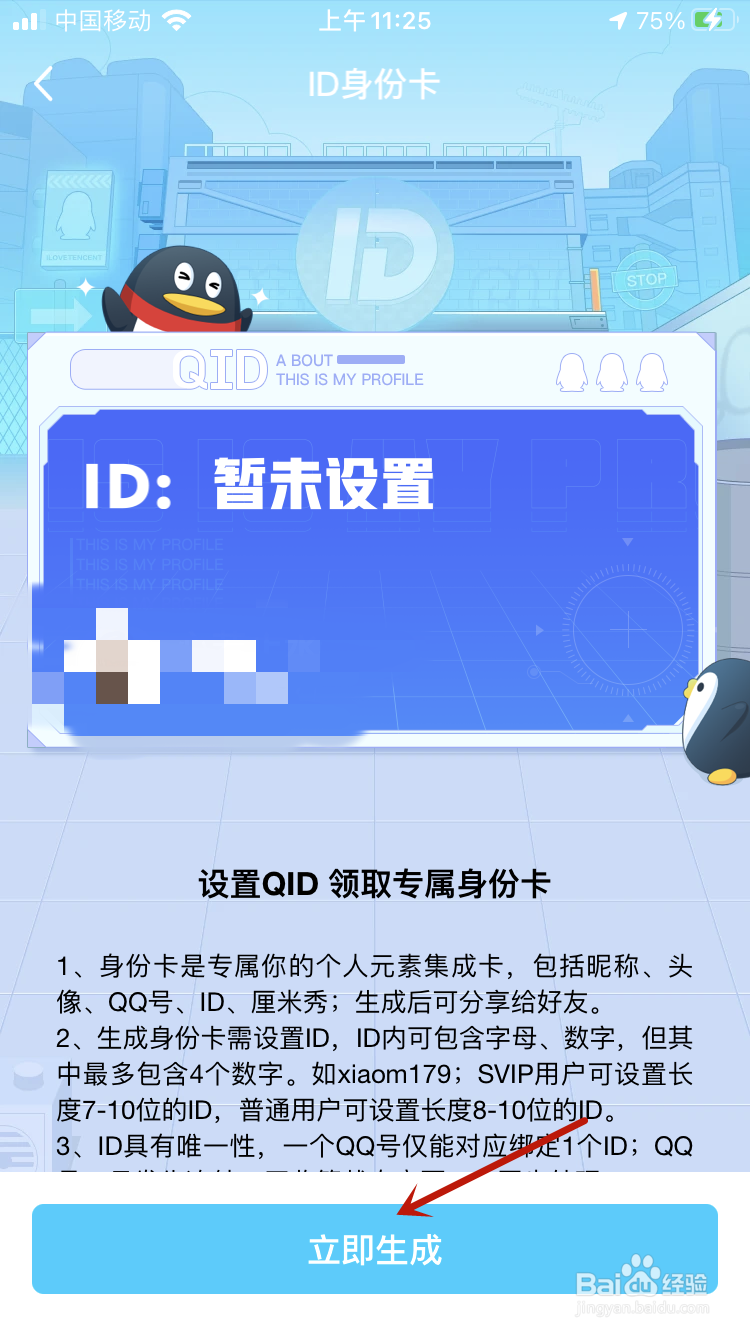Viewport: 750px width, 1334px height.
Task: Tap the rightmost penguin silhouette icon
Action: 654,371
